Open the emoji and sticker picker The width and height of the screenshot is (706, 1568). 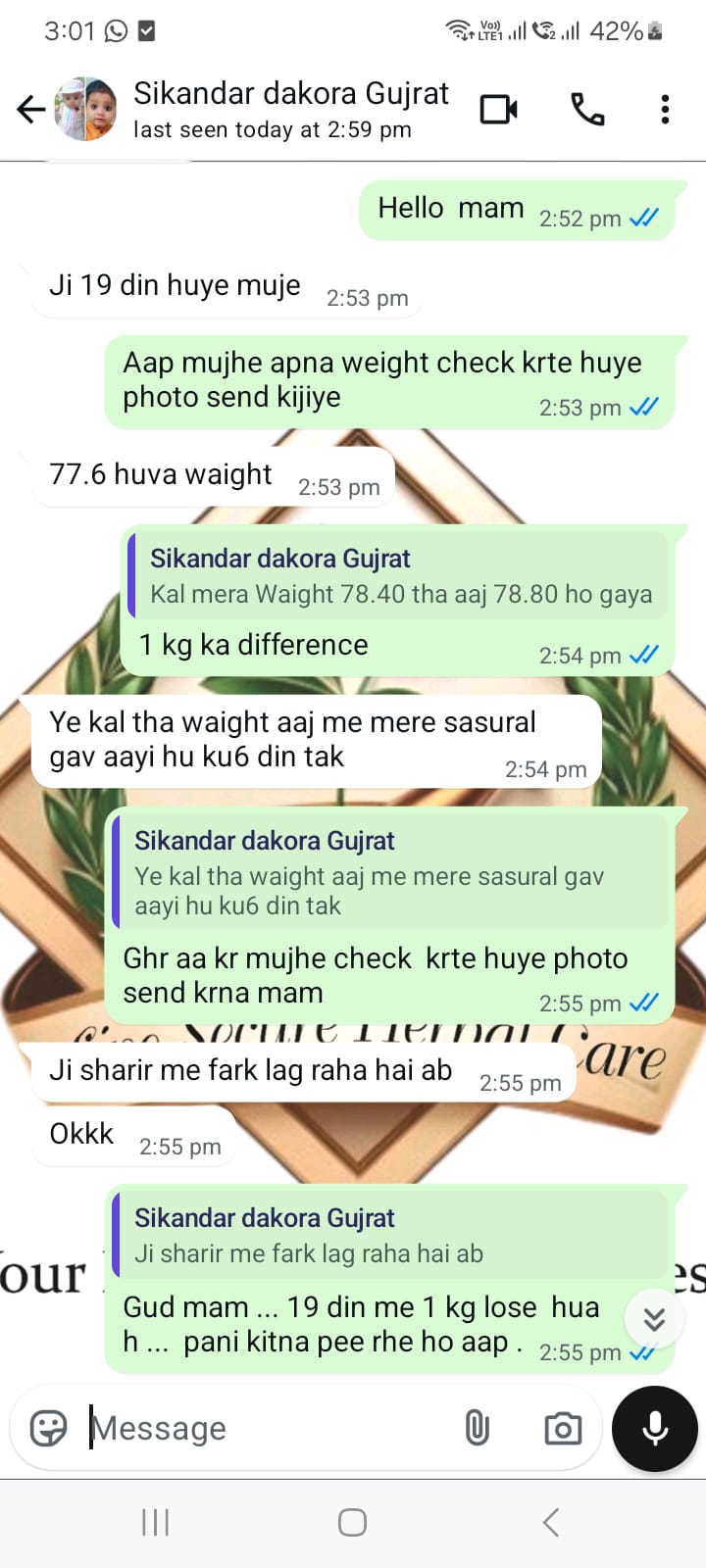[48, 1428]
